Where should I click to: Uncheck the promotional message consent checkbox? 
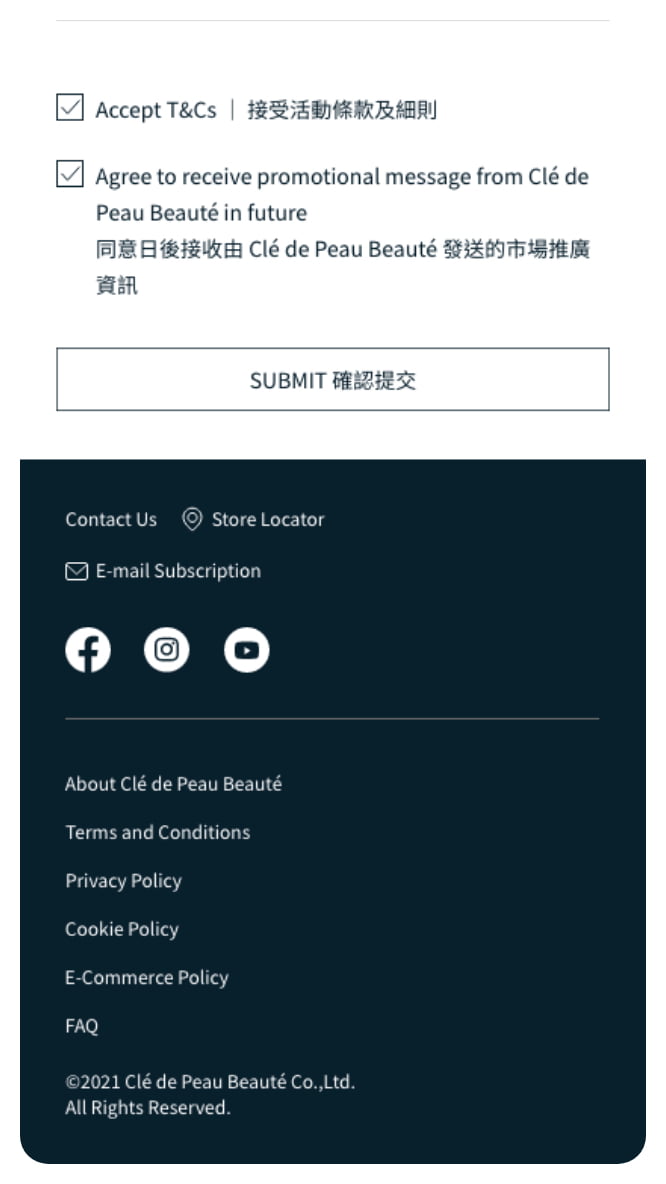69,174
